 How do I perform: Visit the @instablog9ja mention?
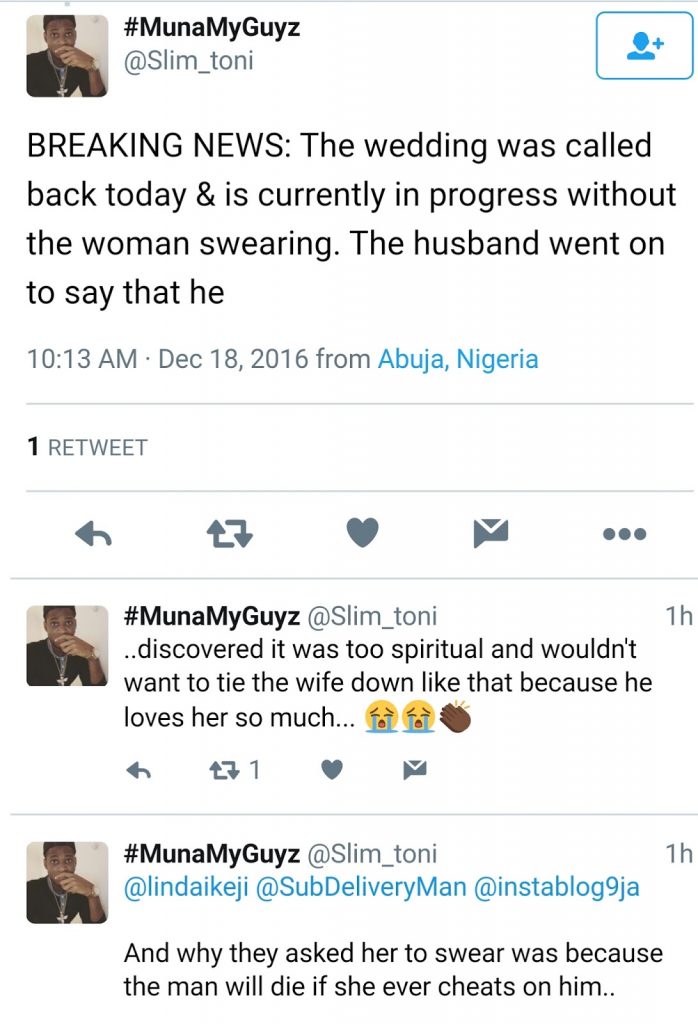coord(555,886)
